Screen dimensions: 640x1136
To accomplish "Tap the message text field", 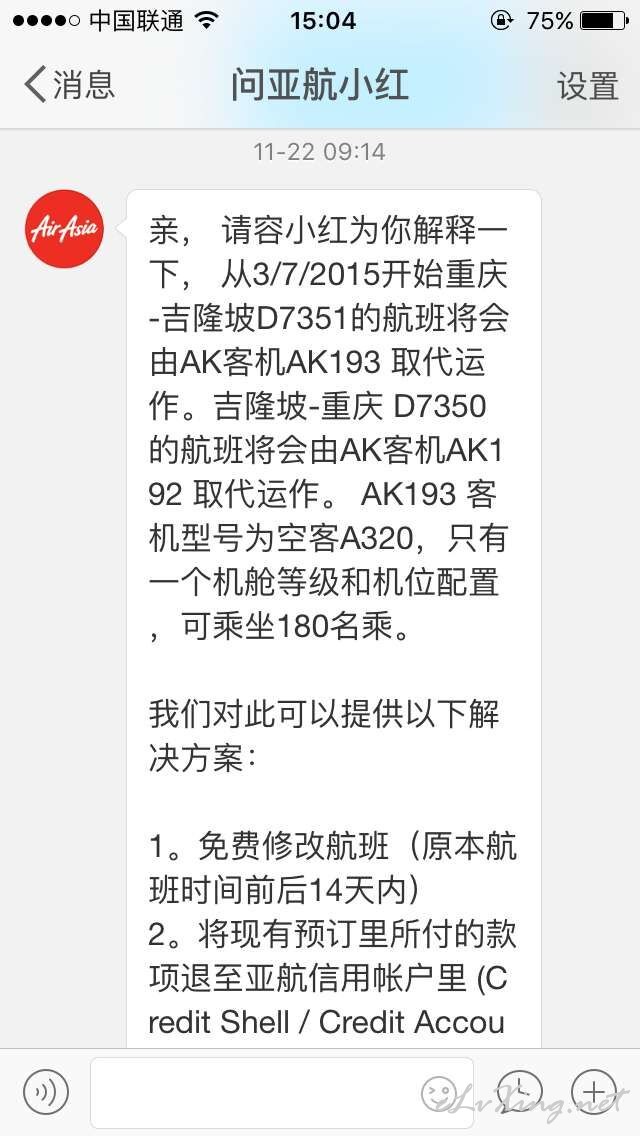I will point(282,1092).
